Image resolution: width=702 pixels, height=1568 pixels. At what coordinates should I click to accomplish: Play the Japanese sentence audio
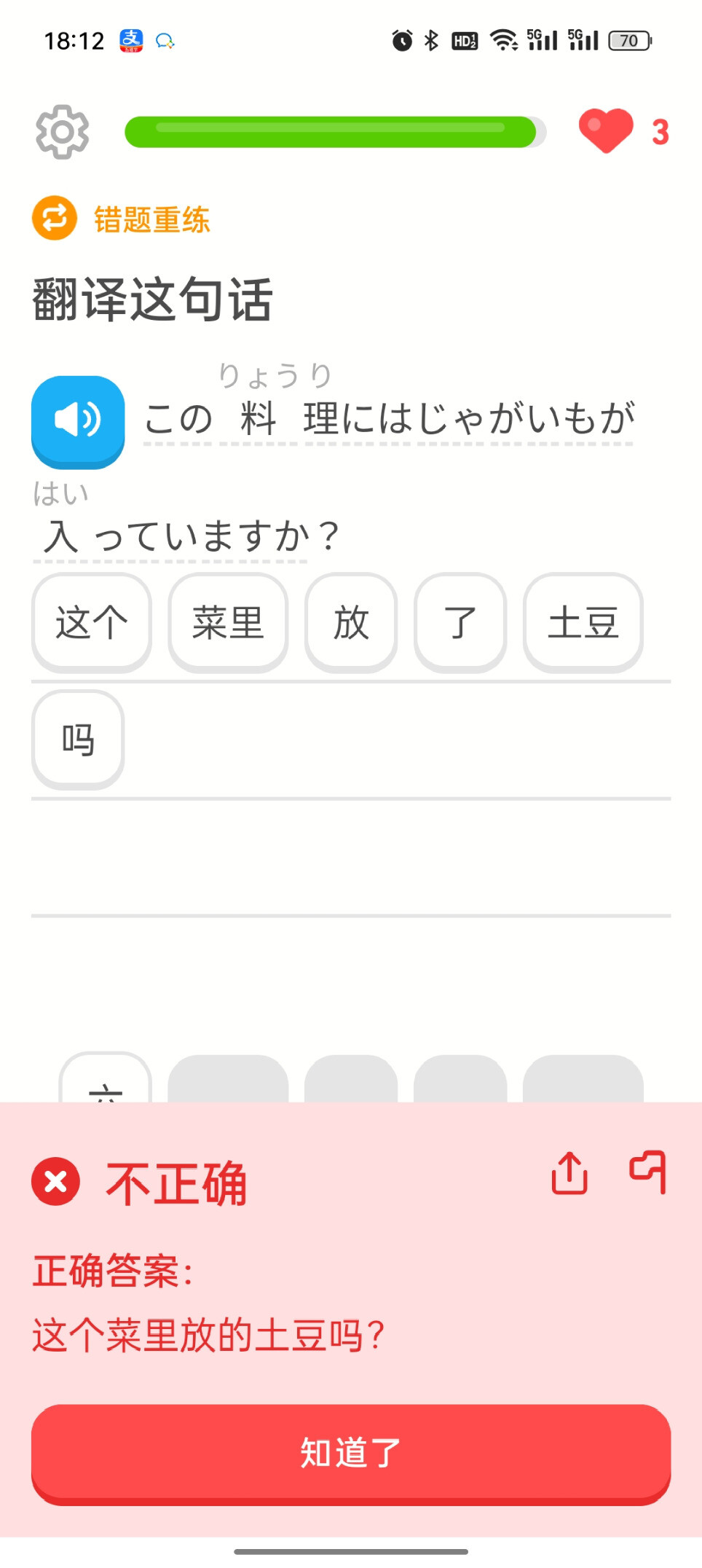click(78, 420)
